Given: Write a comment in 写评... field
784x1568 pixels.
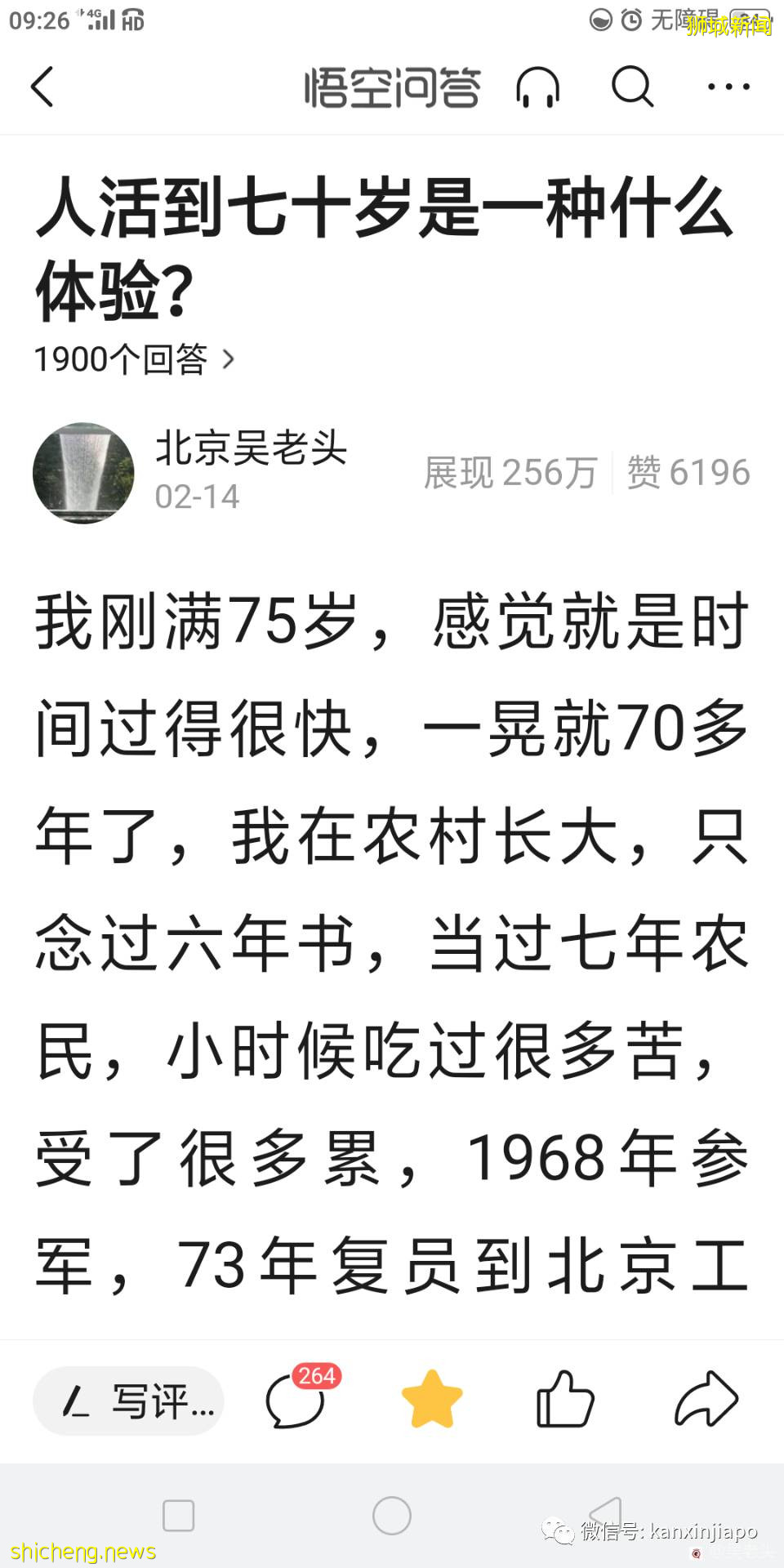Looking at the screenshot, I should click(129, 1401).
